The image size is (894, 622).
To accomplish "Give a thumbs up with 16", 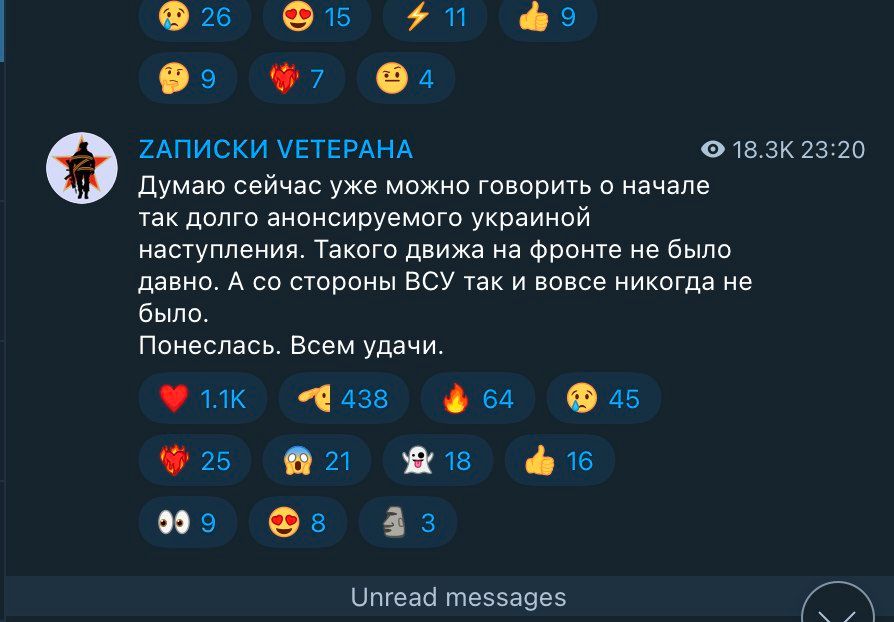I will [x=559, y=460].
